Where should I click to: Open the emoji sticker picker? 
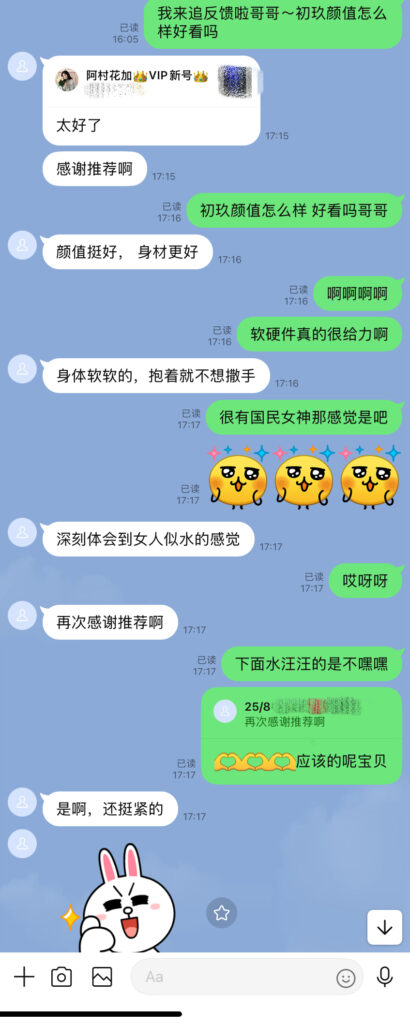(345, 978)
